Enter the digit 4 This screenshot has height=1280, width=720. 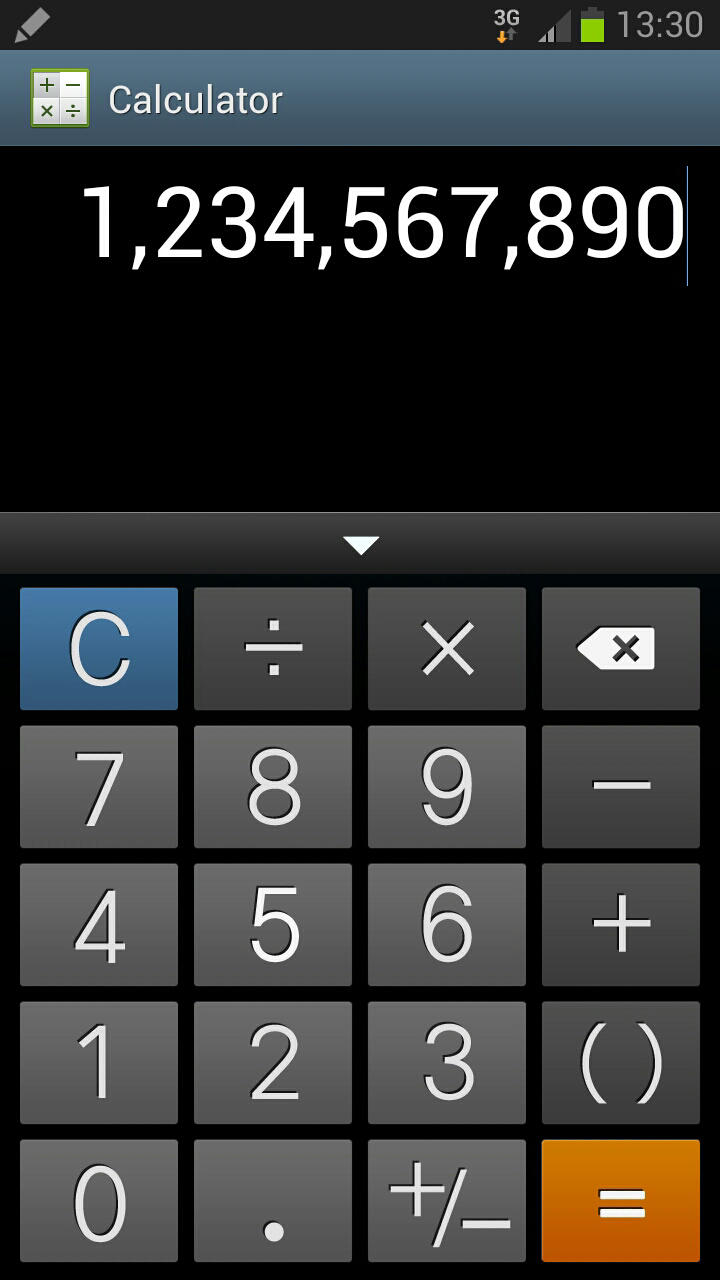pos(99,924)
